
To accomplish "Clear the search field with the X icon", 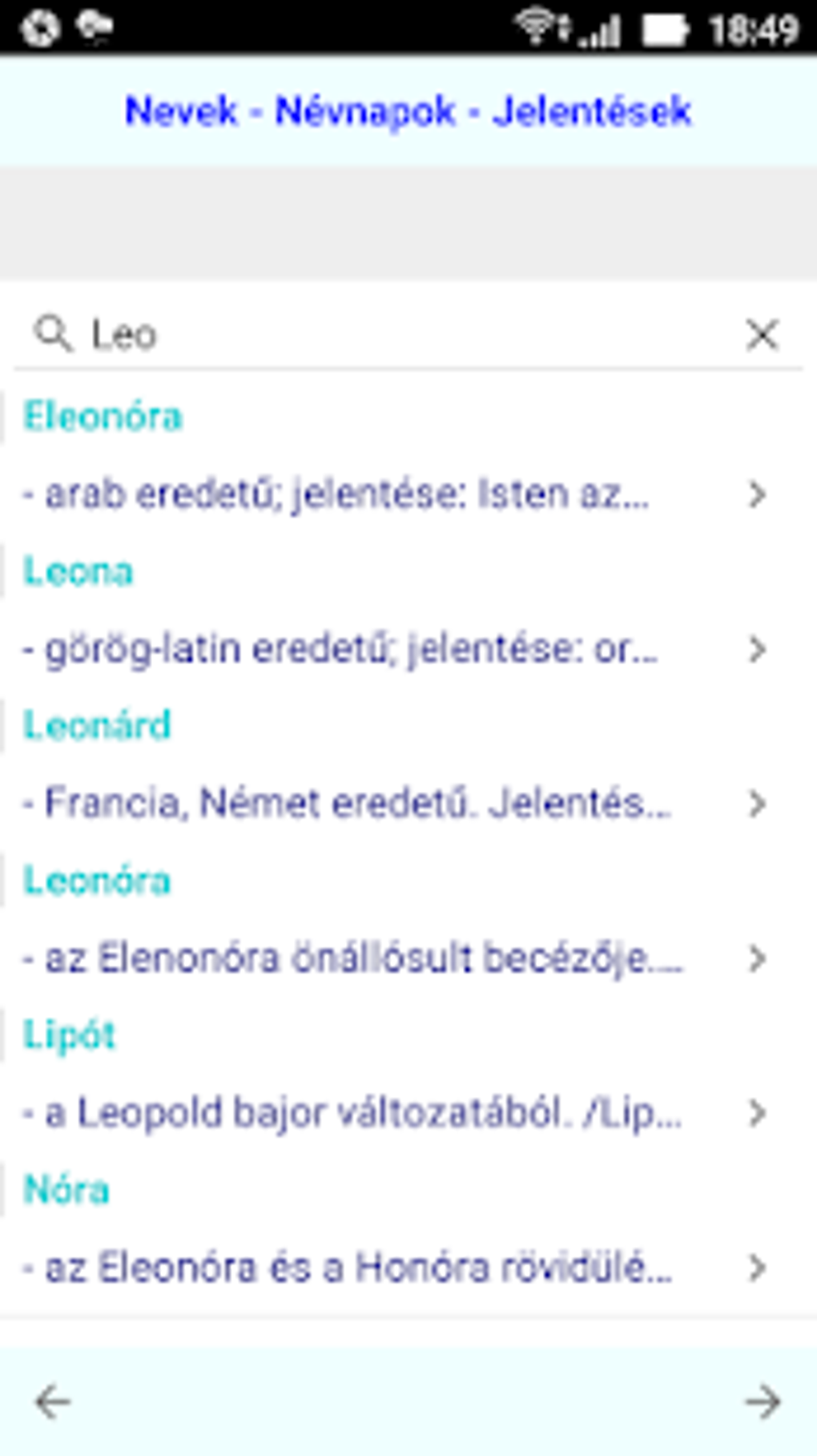I will point(762,336).
